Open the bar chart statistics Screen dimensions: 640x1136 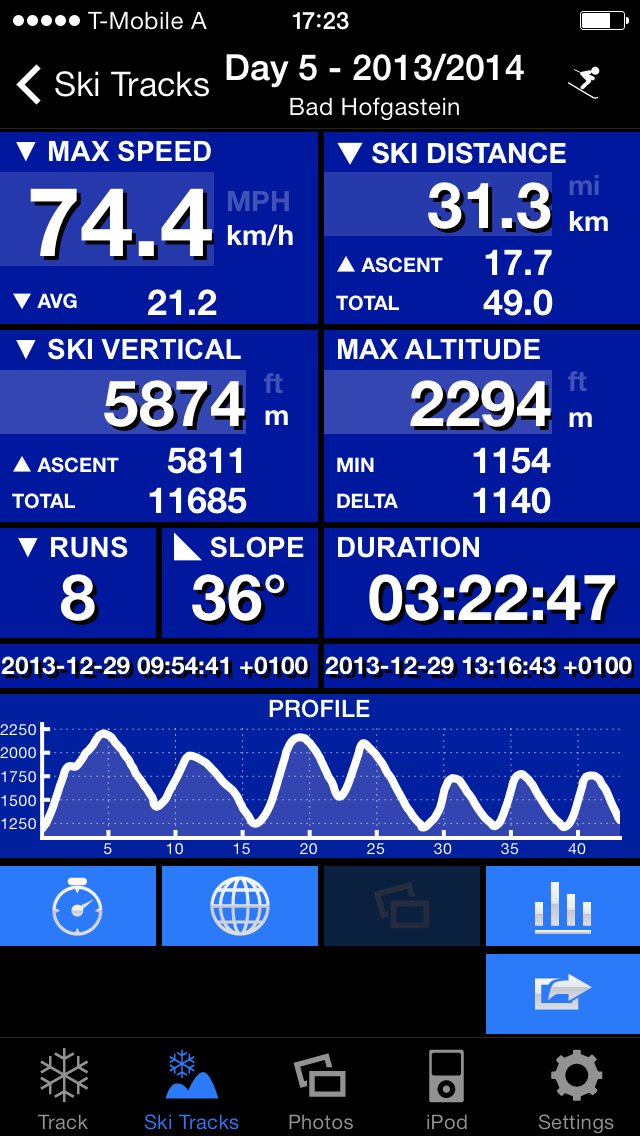(563, 906)
